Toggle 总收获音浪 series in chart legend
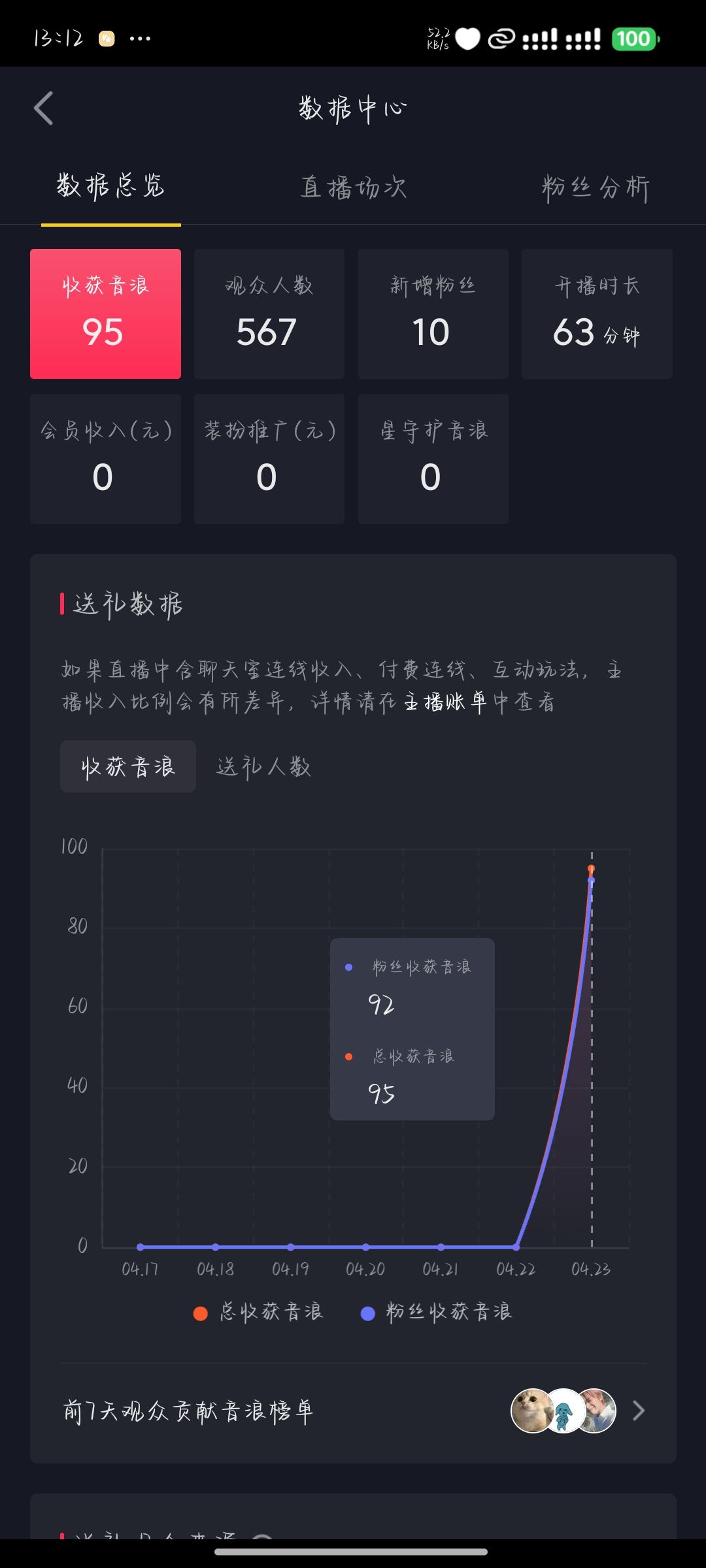Viewport: 706px width, 1568px height. tap(258, 1313)
